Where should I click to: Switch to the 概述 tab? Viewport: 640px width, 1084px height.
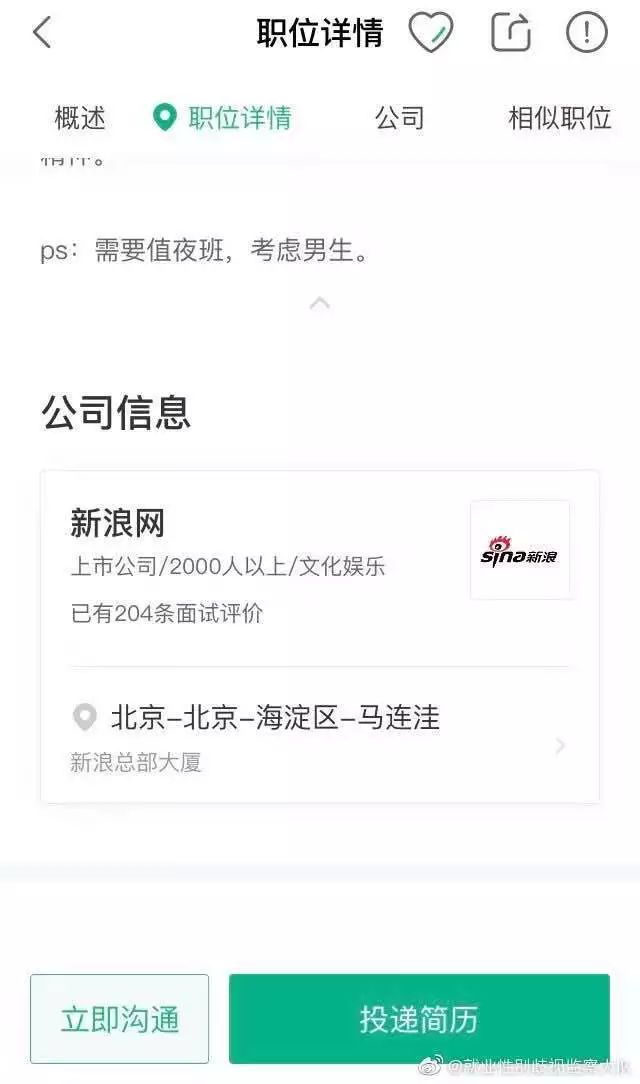click(x=80, y=118)
